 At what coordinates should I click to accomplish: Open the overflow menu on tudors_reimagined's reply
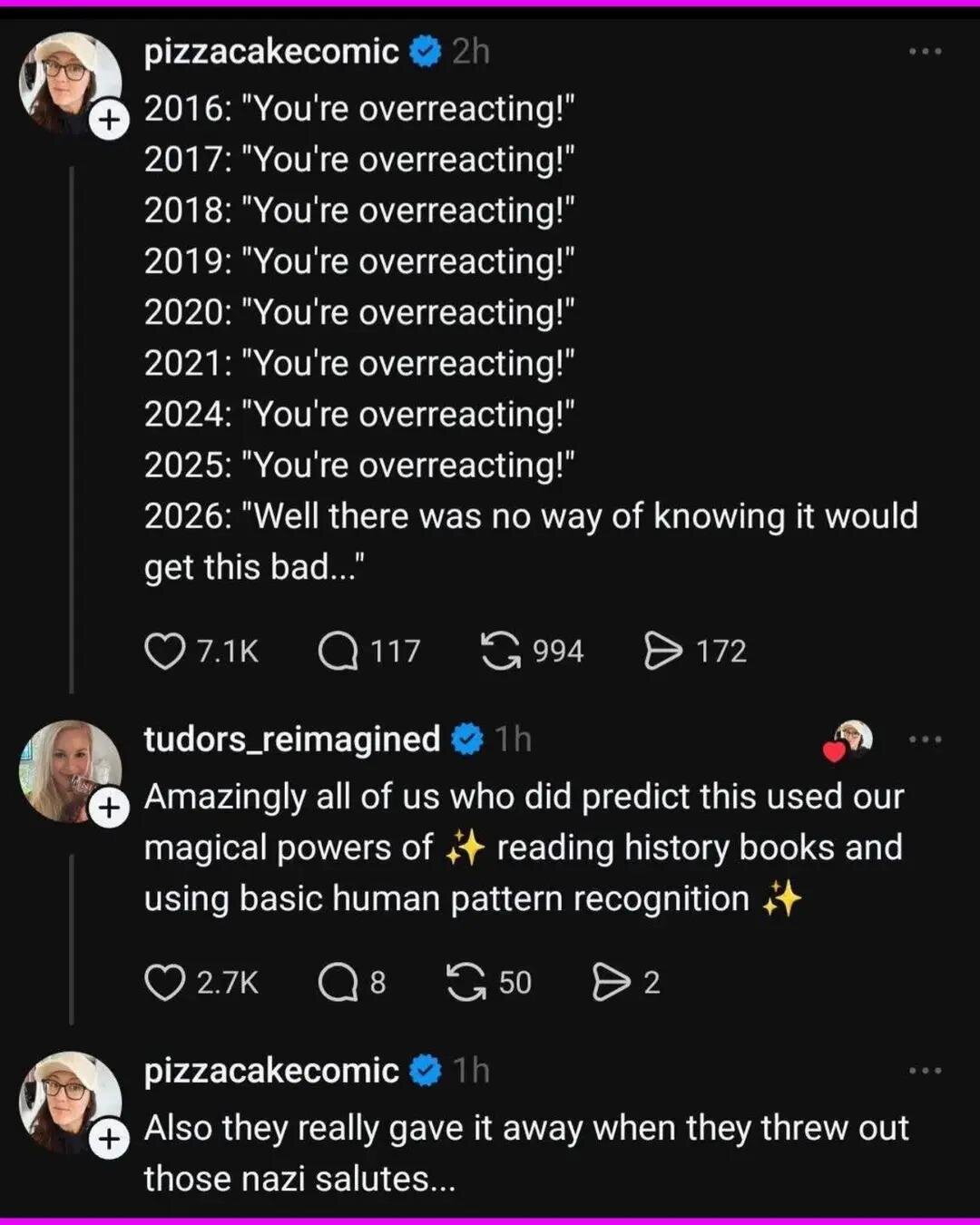tap(925, 740)
